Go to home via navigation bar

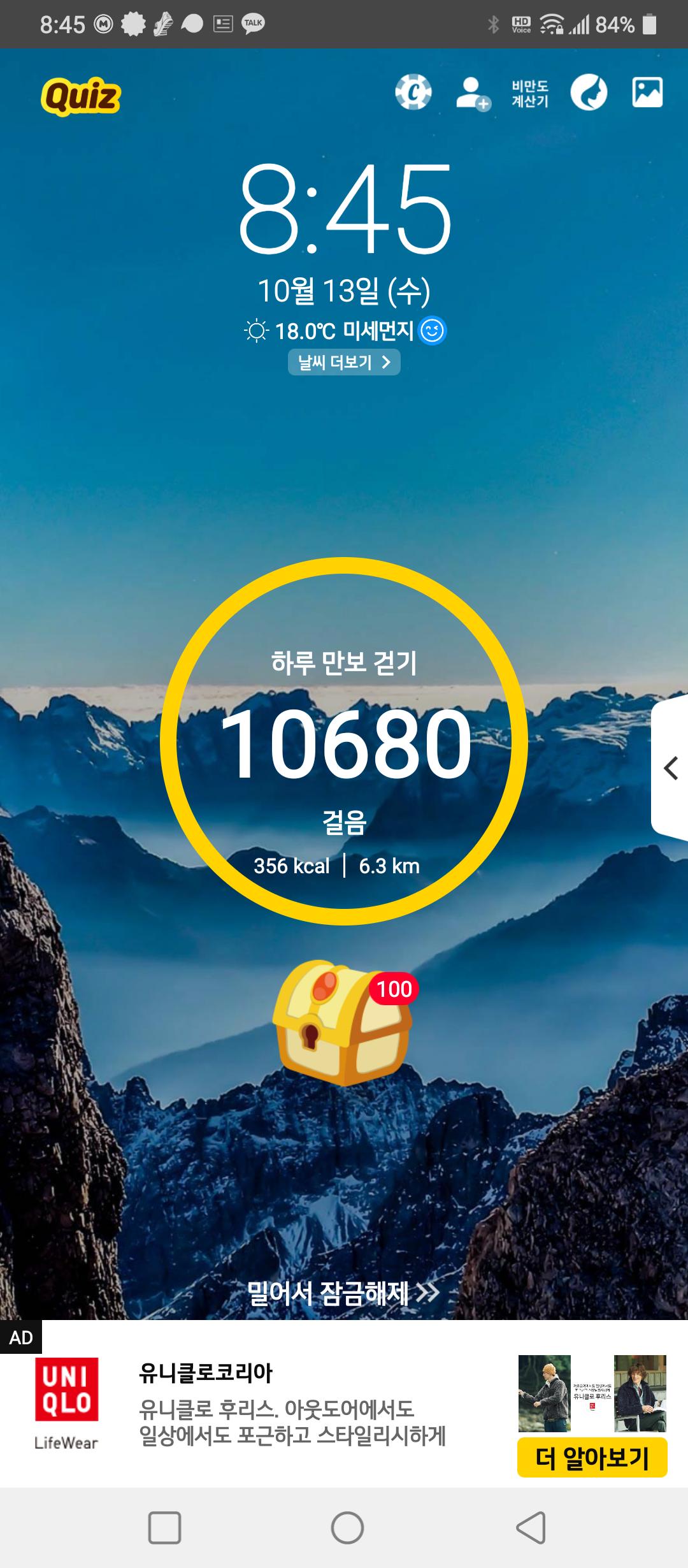click(x=347, y=1528)
